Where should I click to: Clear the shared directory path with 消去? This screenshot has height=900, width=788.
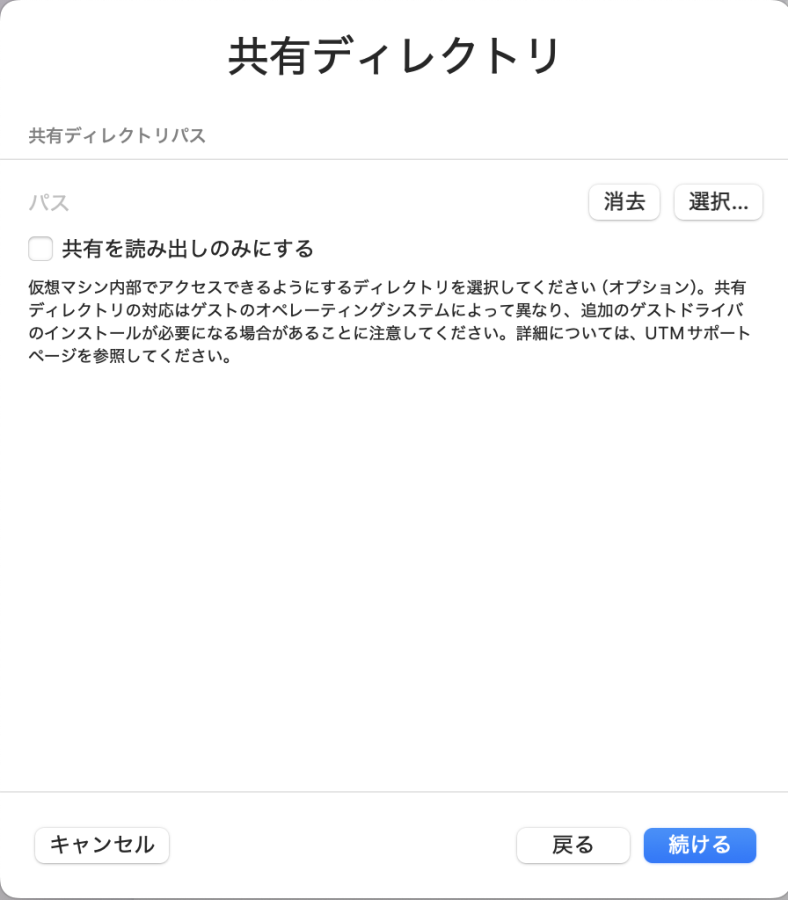(624, 202)
